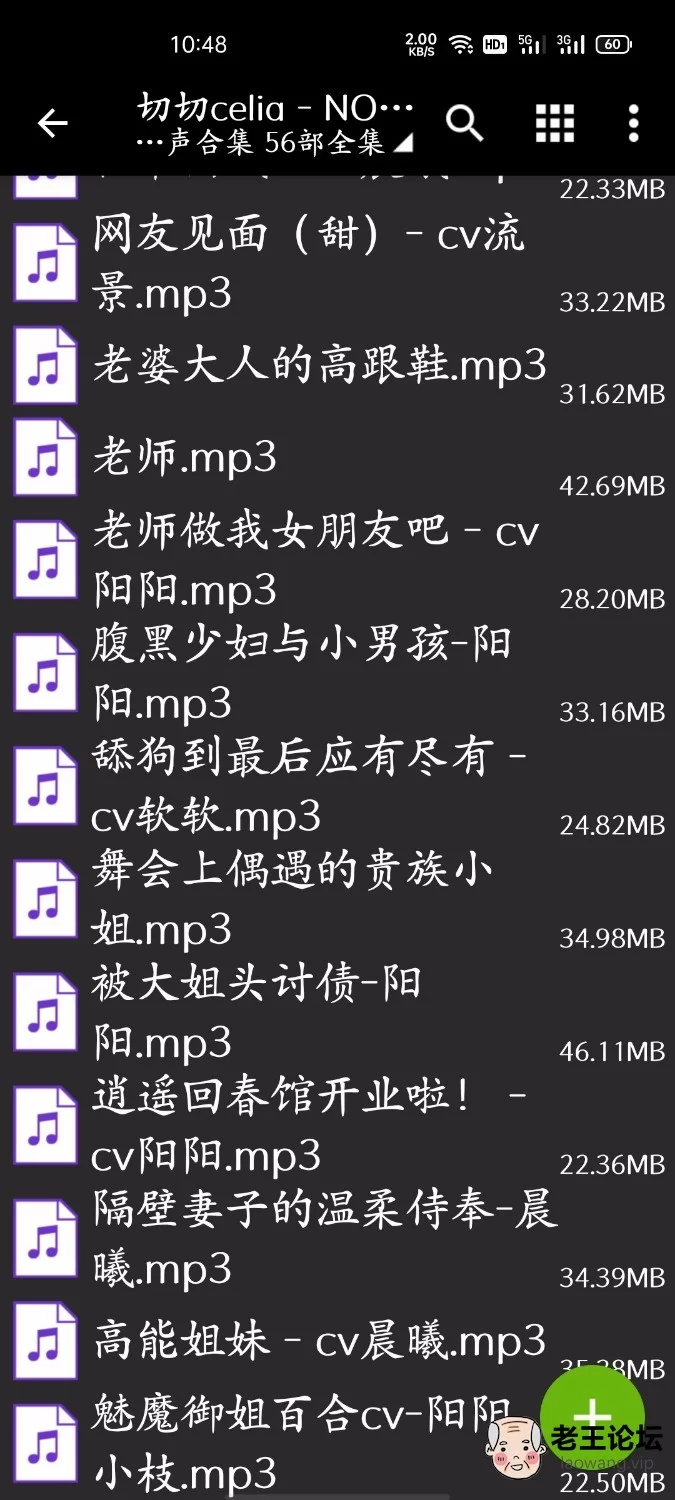The height and width of the screenshot is (1500, 675).
Task: Select 逍遥回春馆开业啦！- cv阳阳.mp3
Action: (x=337, y=1125)
